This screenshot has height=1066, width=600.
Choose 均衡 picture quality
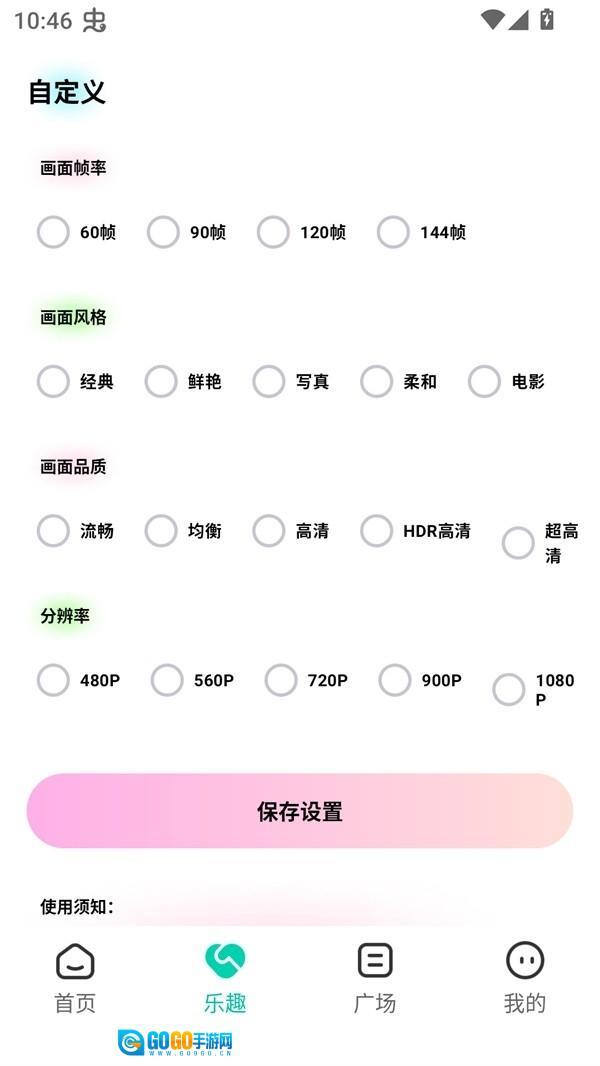(161, 531)
